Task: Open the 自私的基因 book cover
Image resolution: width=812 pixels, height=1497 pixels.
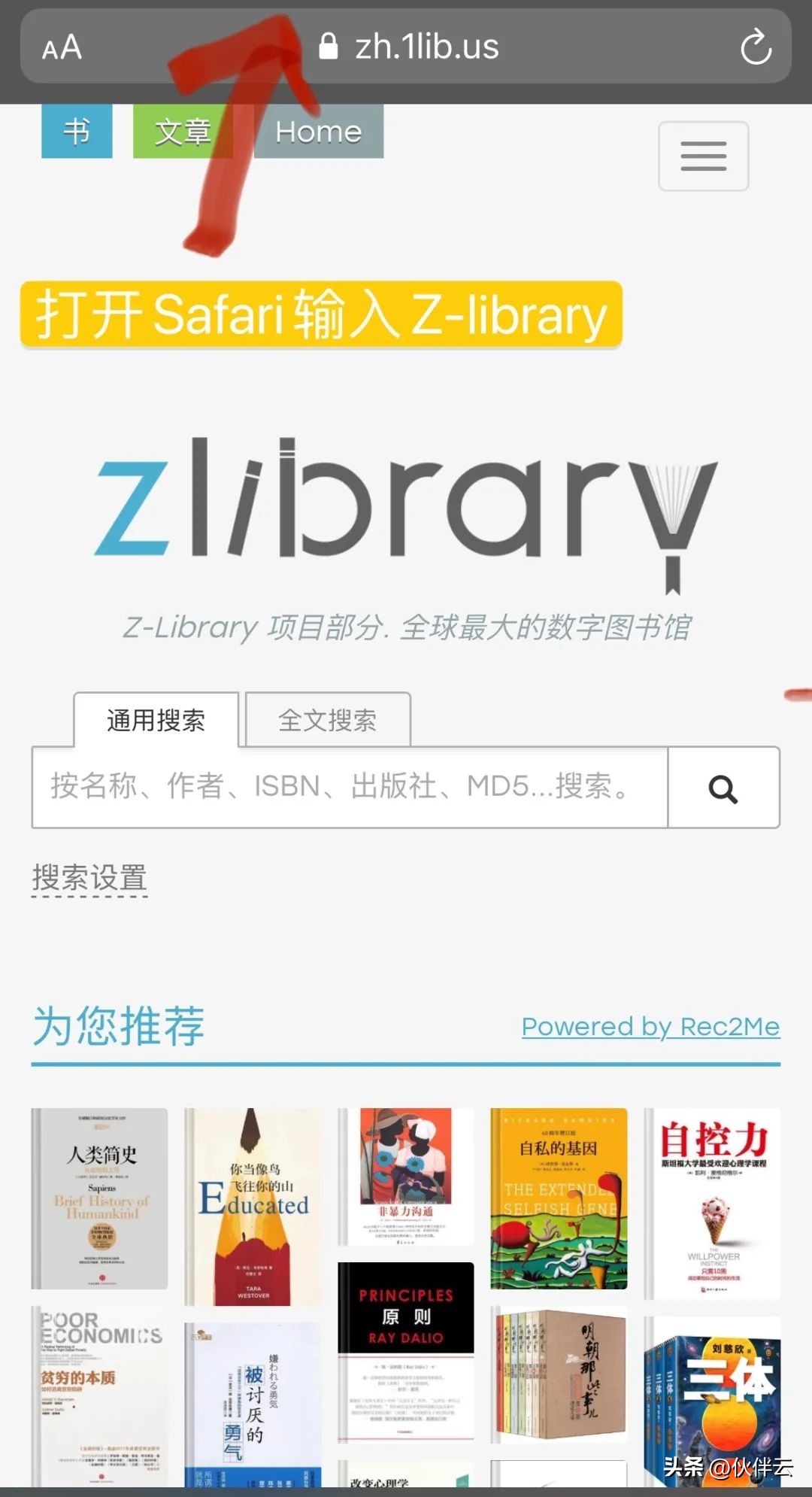Action: [x=559, y=1198]
